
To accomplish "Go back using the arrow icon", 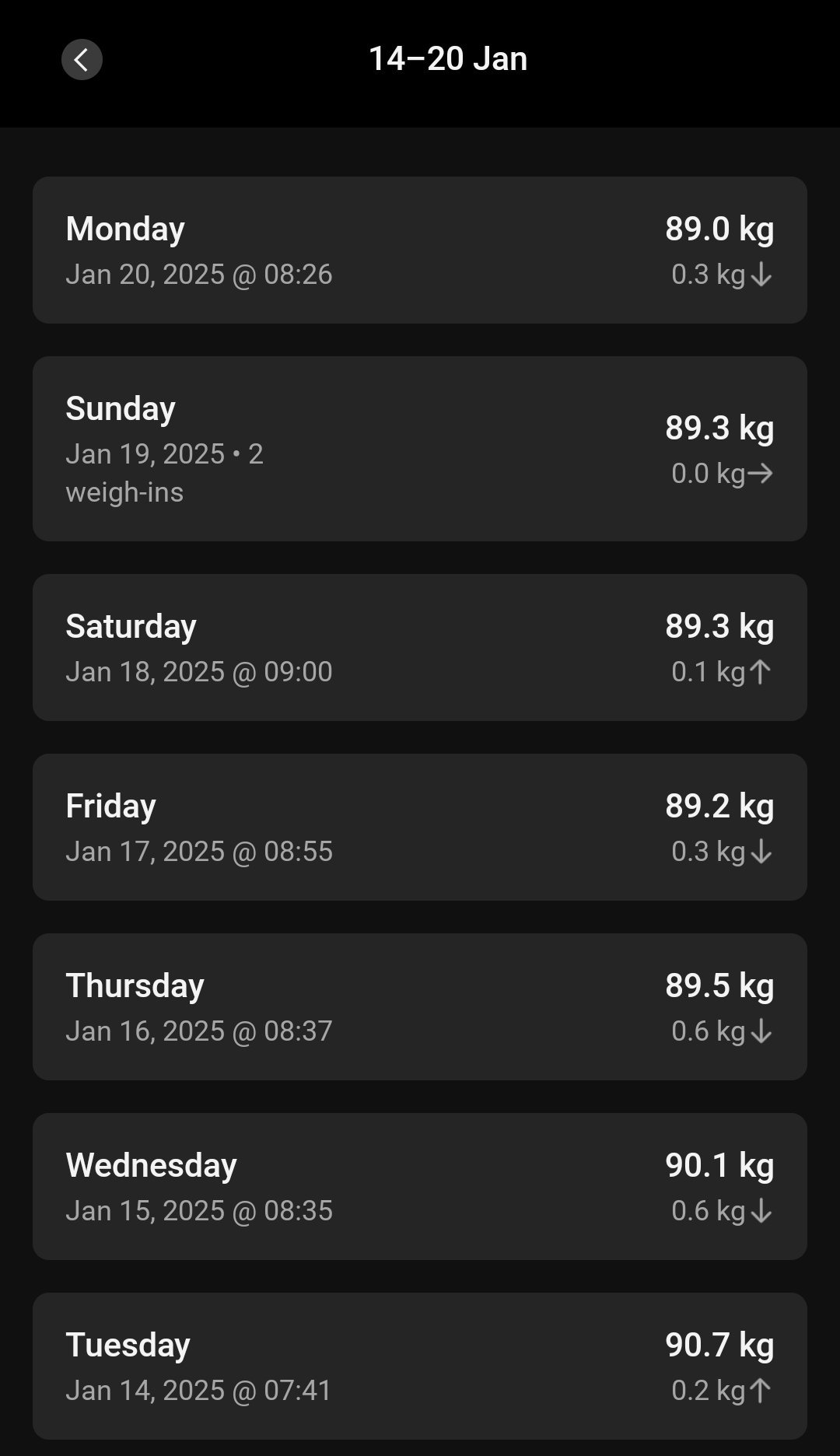I will click(82, 60).
